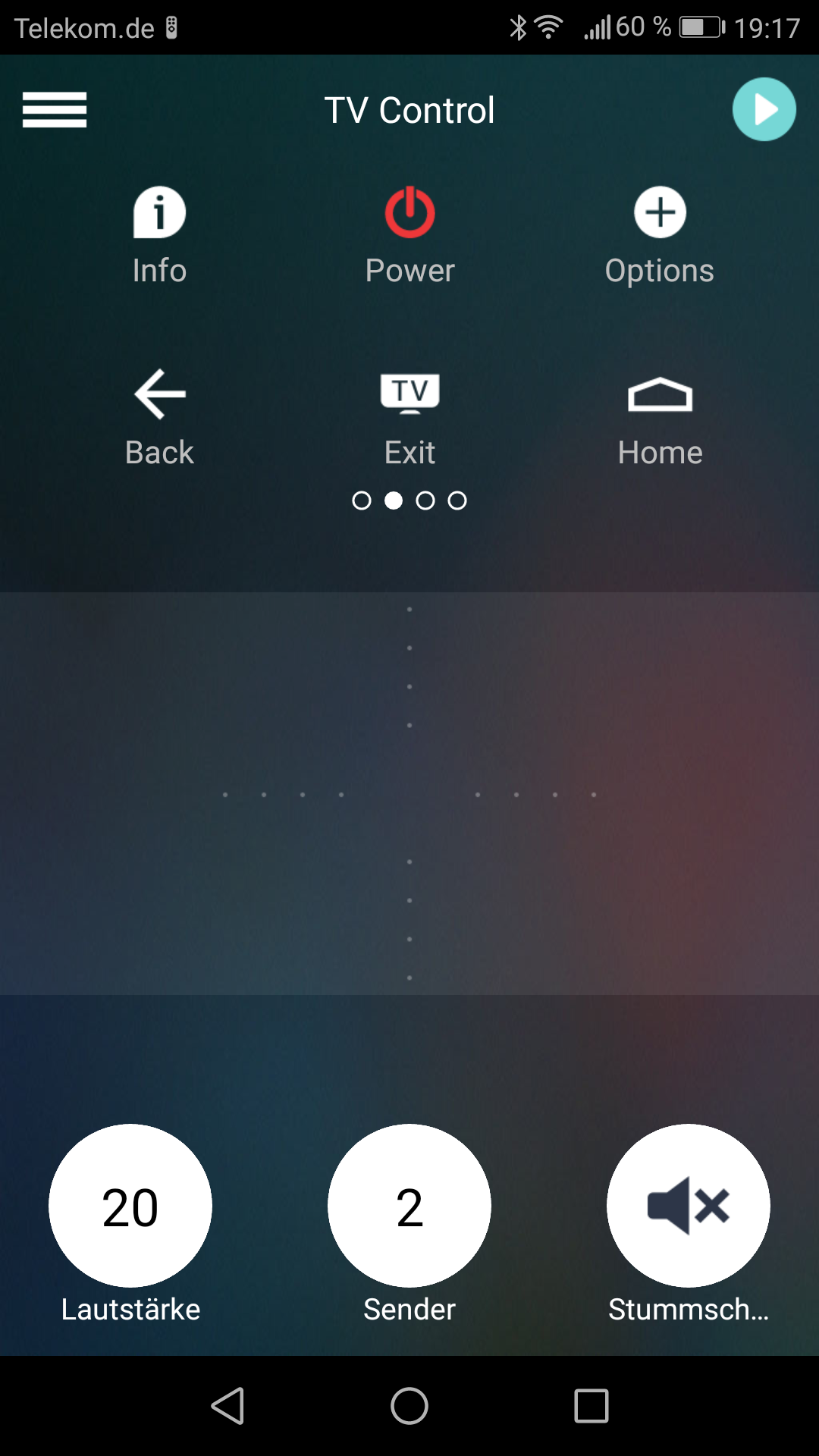Tap the Exit TV button
This screenshot has width=819, height=1456.
pos(409,418)
